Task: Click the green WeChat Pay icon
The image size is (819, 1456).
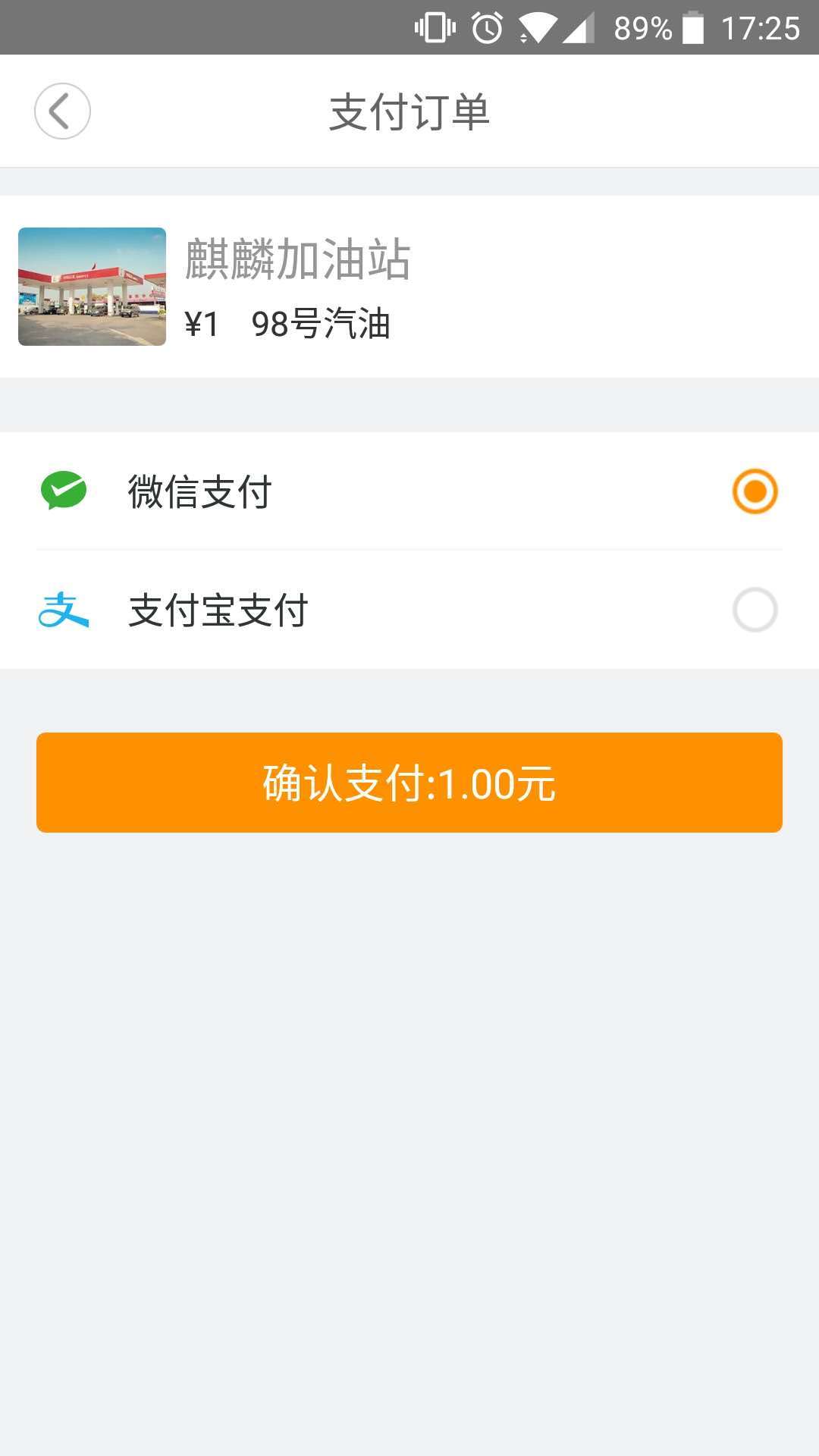Action: pos(64,490)
